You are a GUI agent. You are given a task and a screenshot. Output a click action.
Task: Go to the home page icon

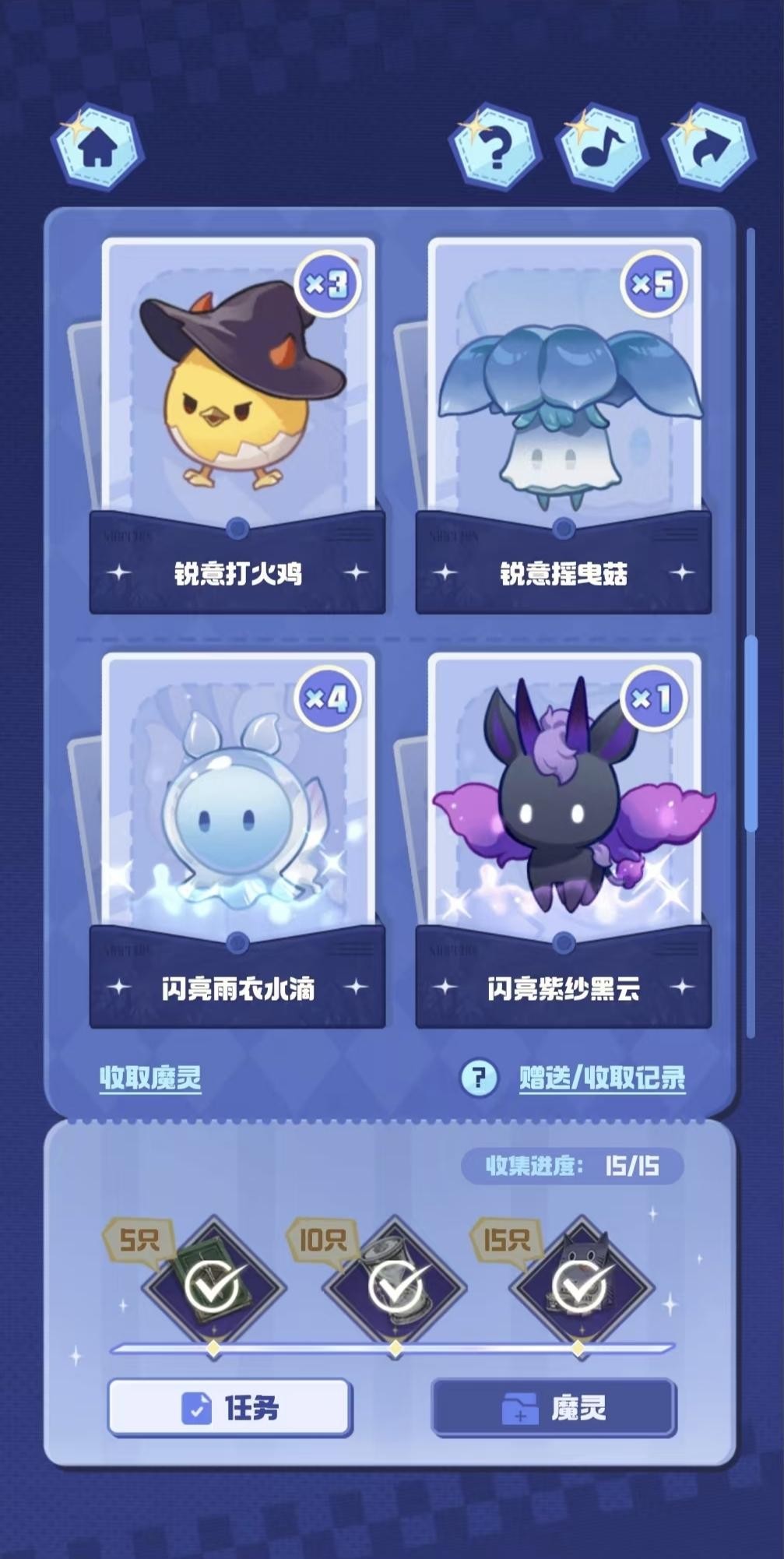(98, 148)
